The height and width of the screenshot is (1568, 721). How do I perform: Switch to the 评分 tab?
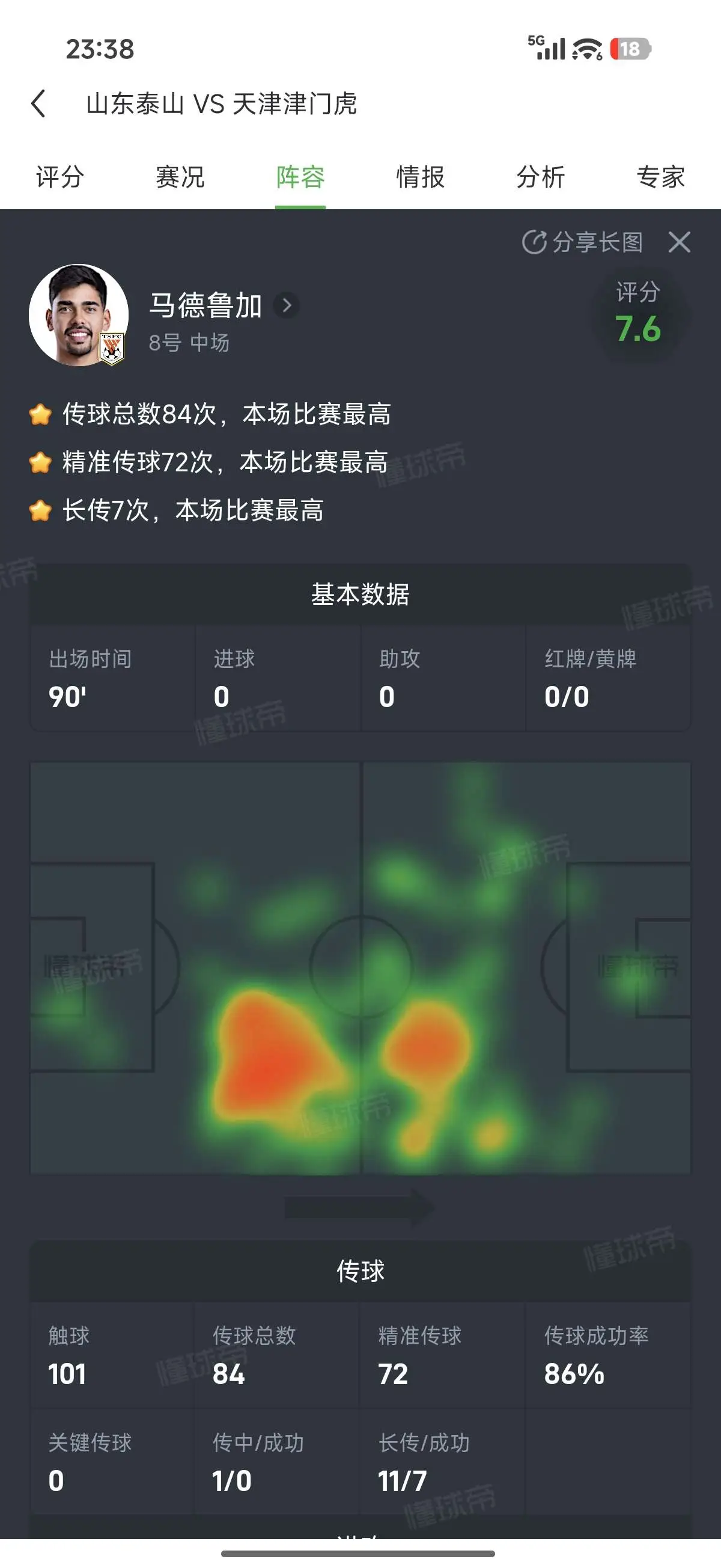coord(59,177)
